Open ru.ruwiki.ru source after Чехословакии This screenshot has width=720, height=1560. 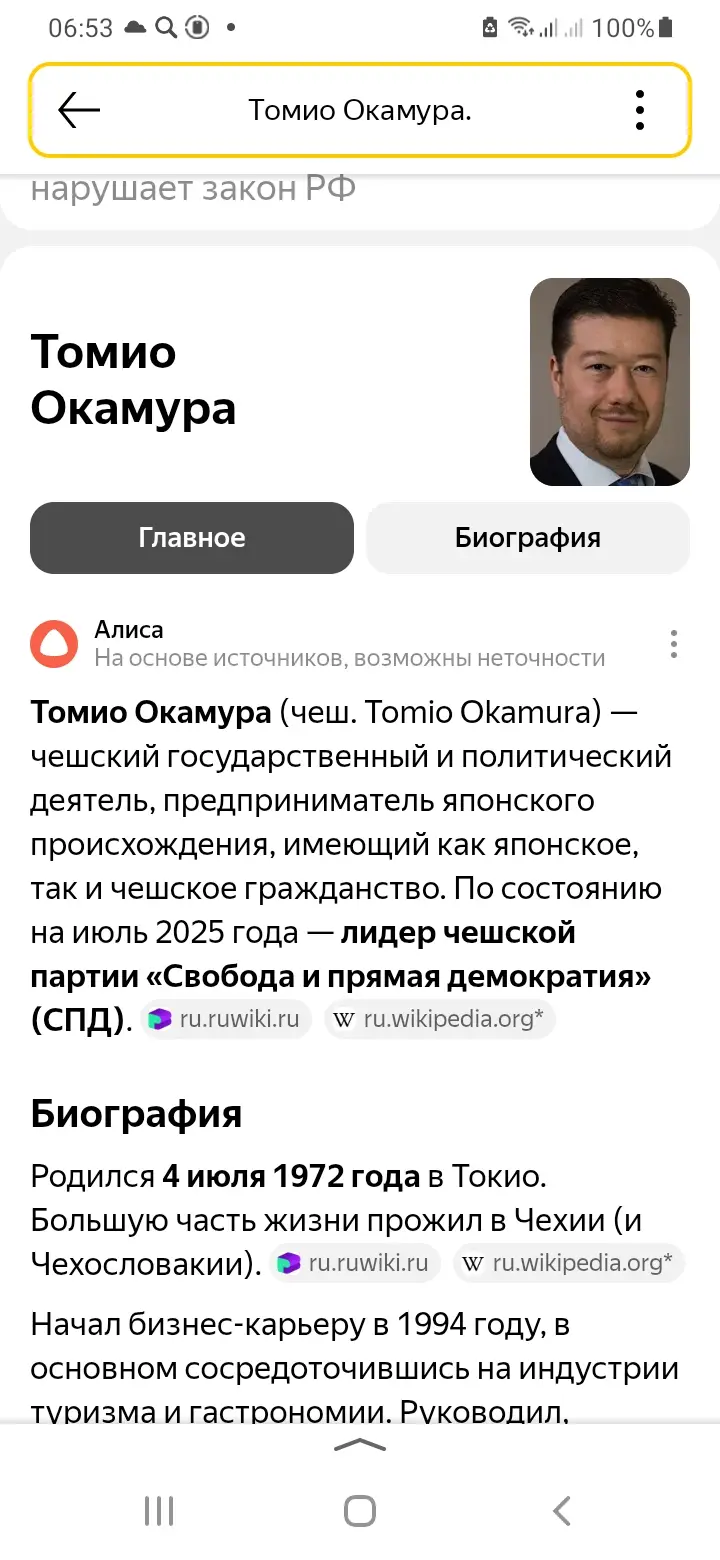point(355,1262)
